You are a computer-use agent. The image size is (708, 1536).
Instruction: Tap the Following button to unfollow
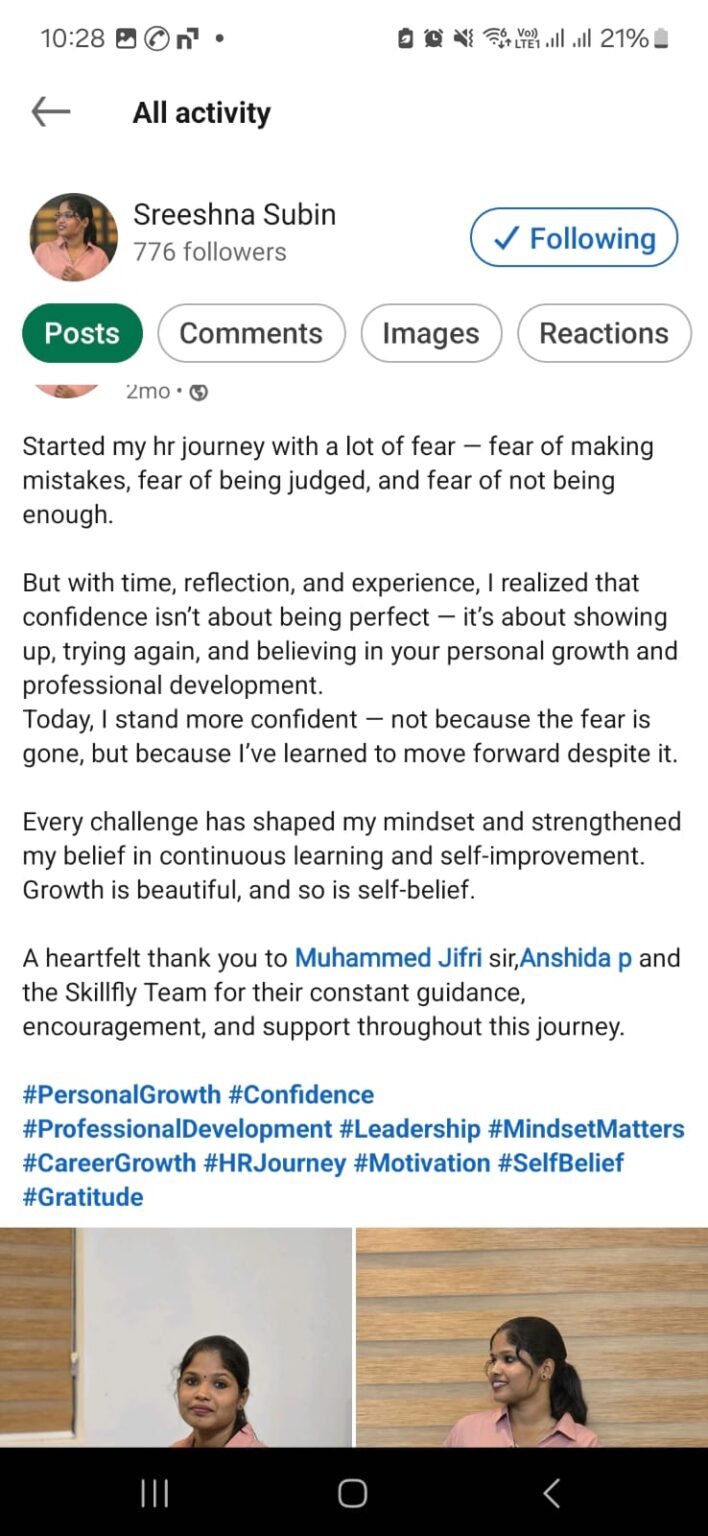point(574,238)
